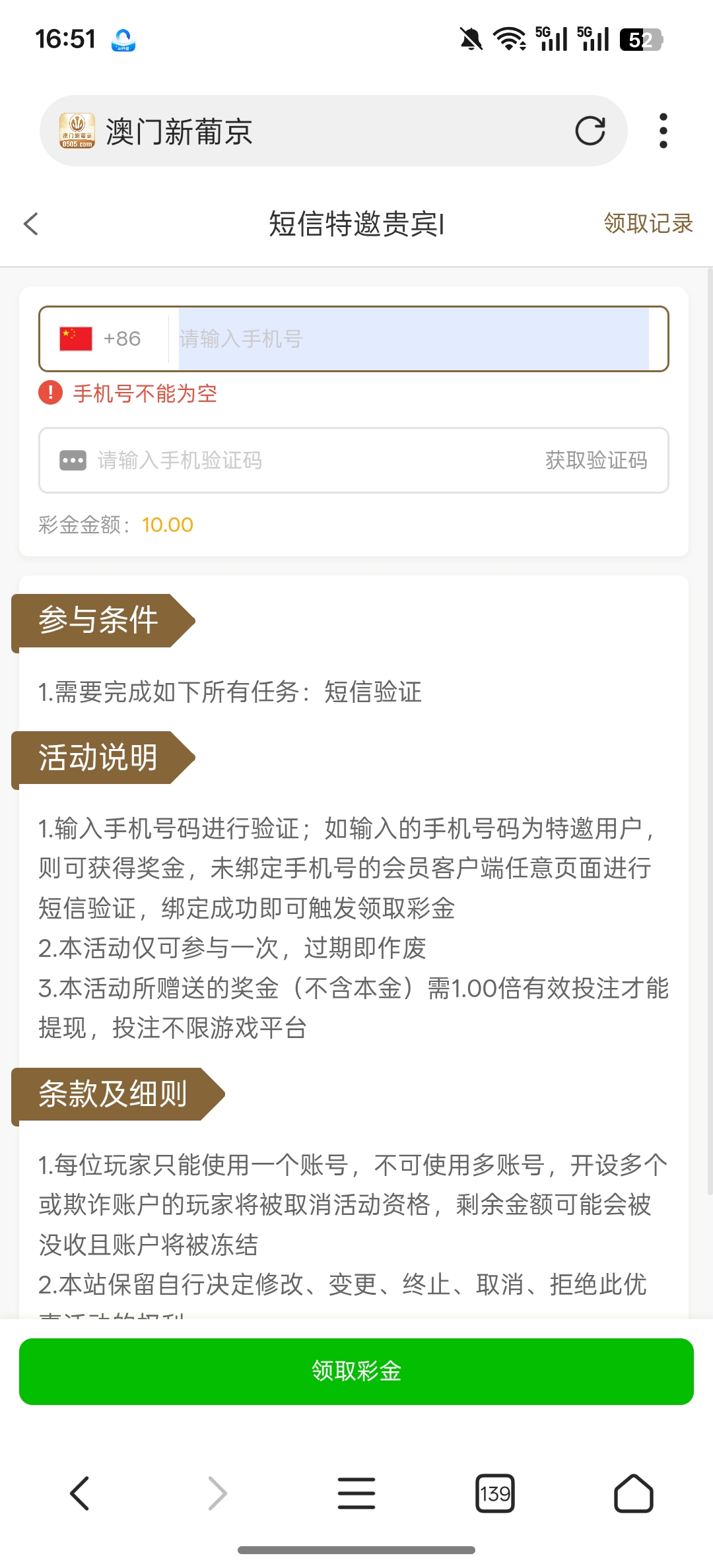This screenshot has height=1568, width=713.
Task: Tap the home icon in bottom navigation
Action: click(634, 1494)
